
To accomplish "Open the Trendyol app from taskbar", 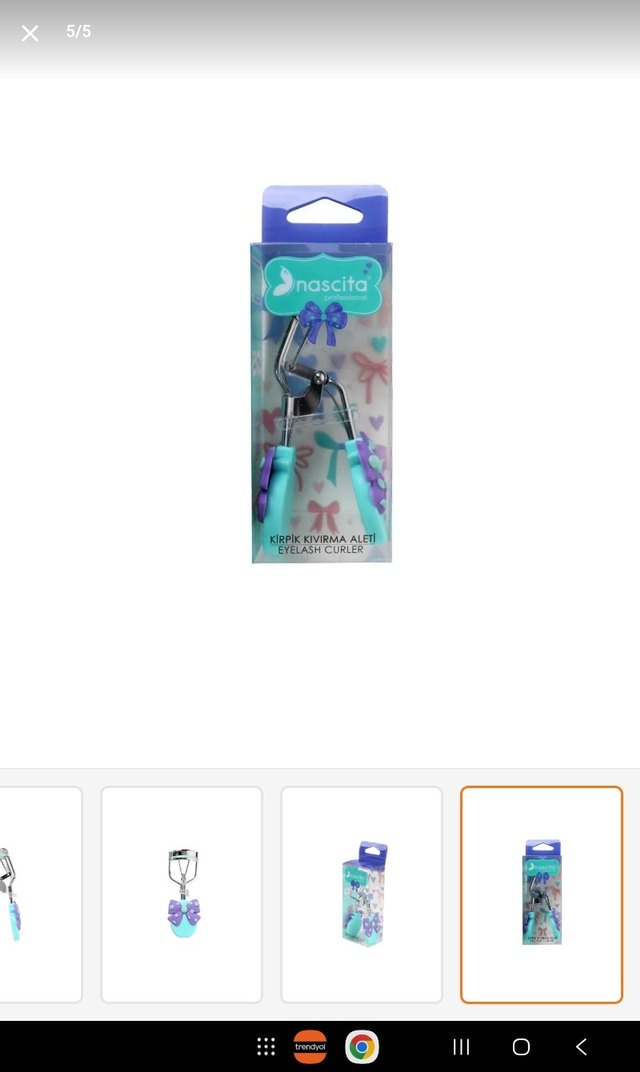I will (x=310, y=1047).
